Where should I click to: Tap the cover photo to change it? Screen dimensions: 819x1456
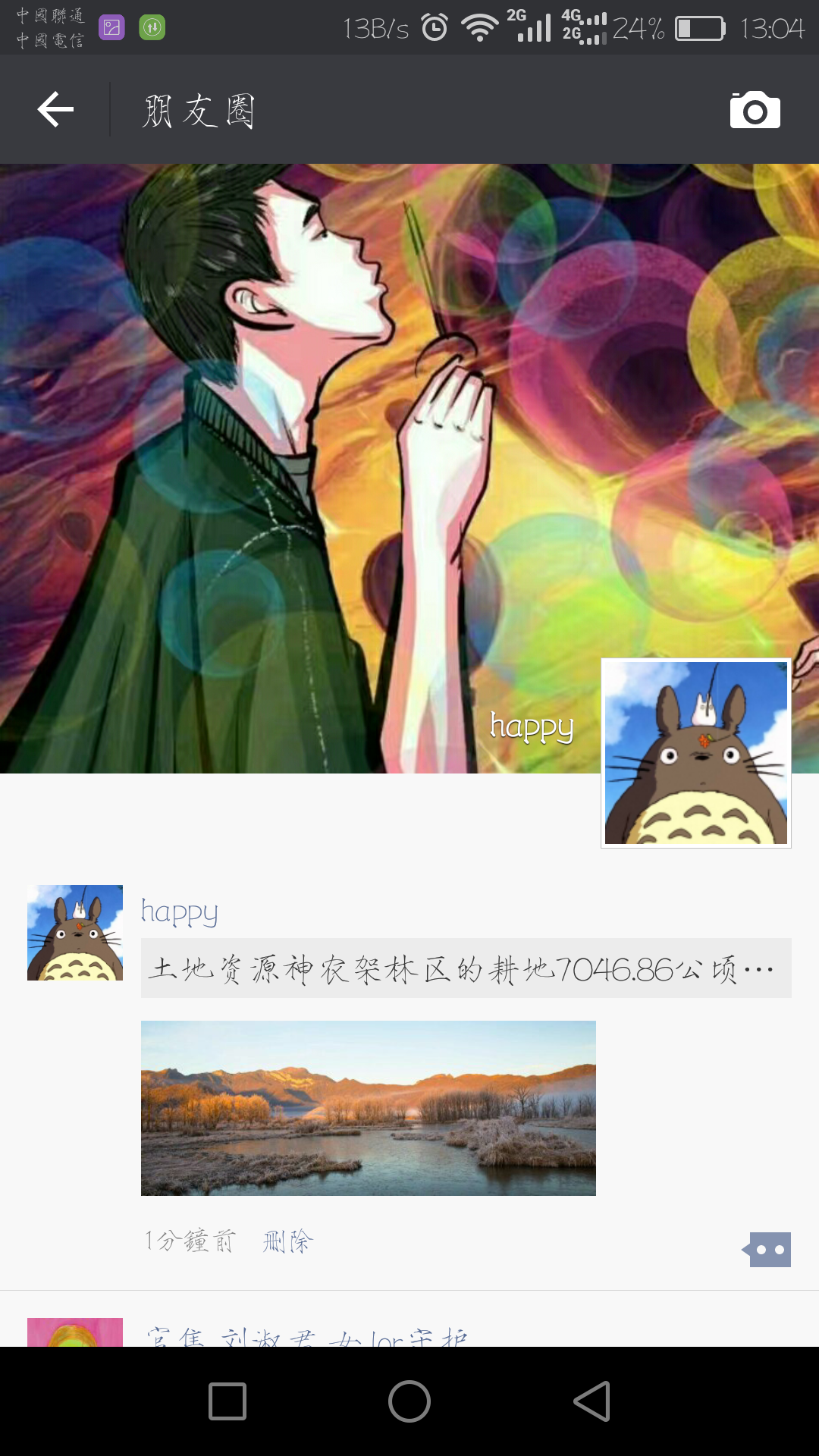[303, 455]
